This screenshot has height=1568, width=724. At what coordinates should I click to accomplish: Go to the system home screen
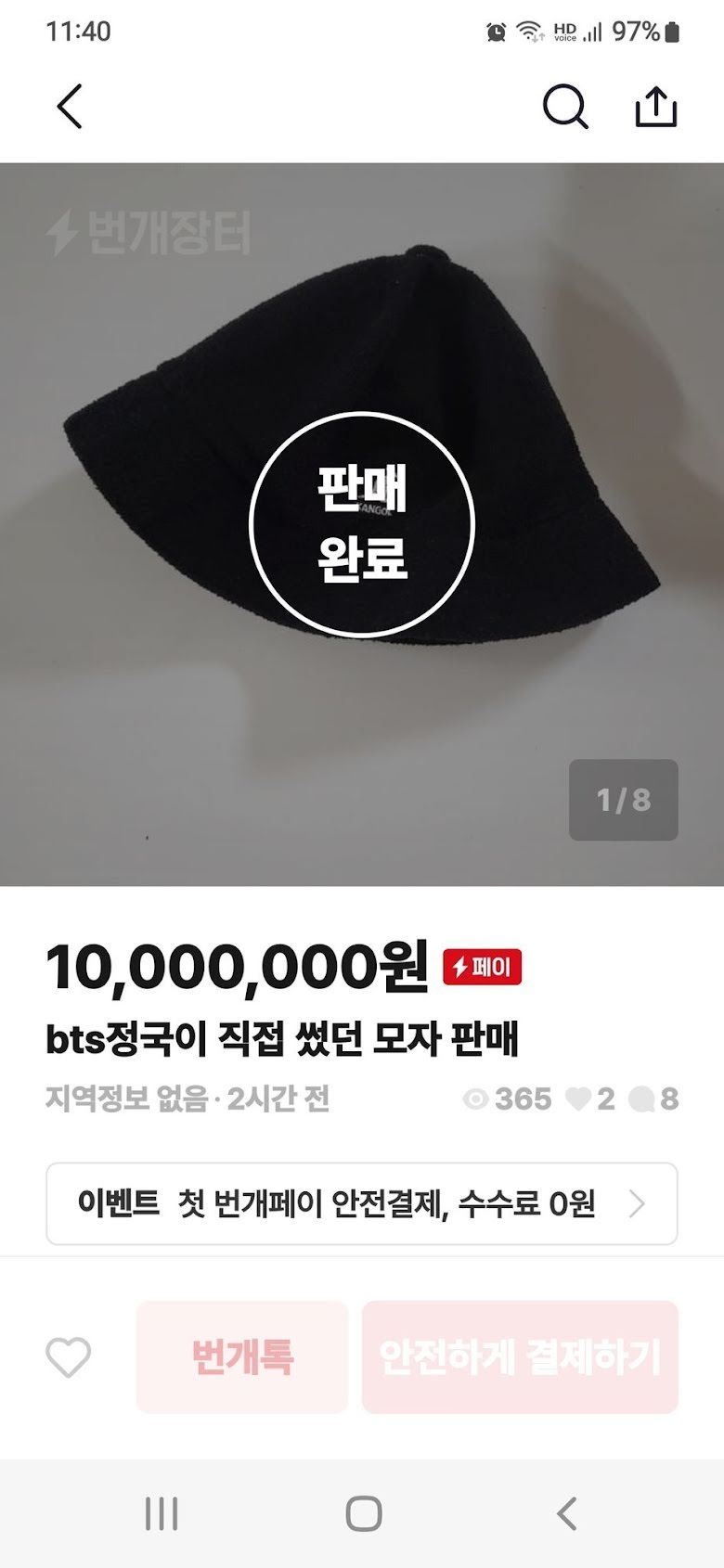tap(363, 1513)
